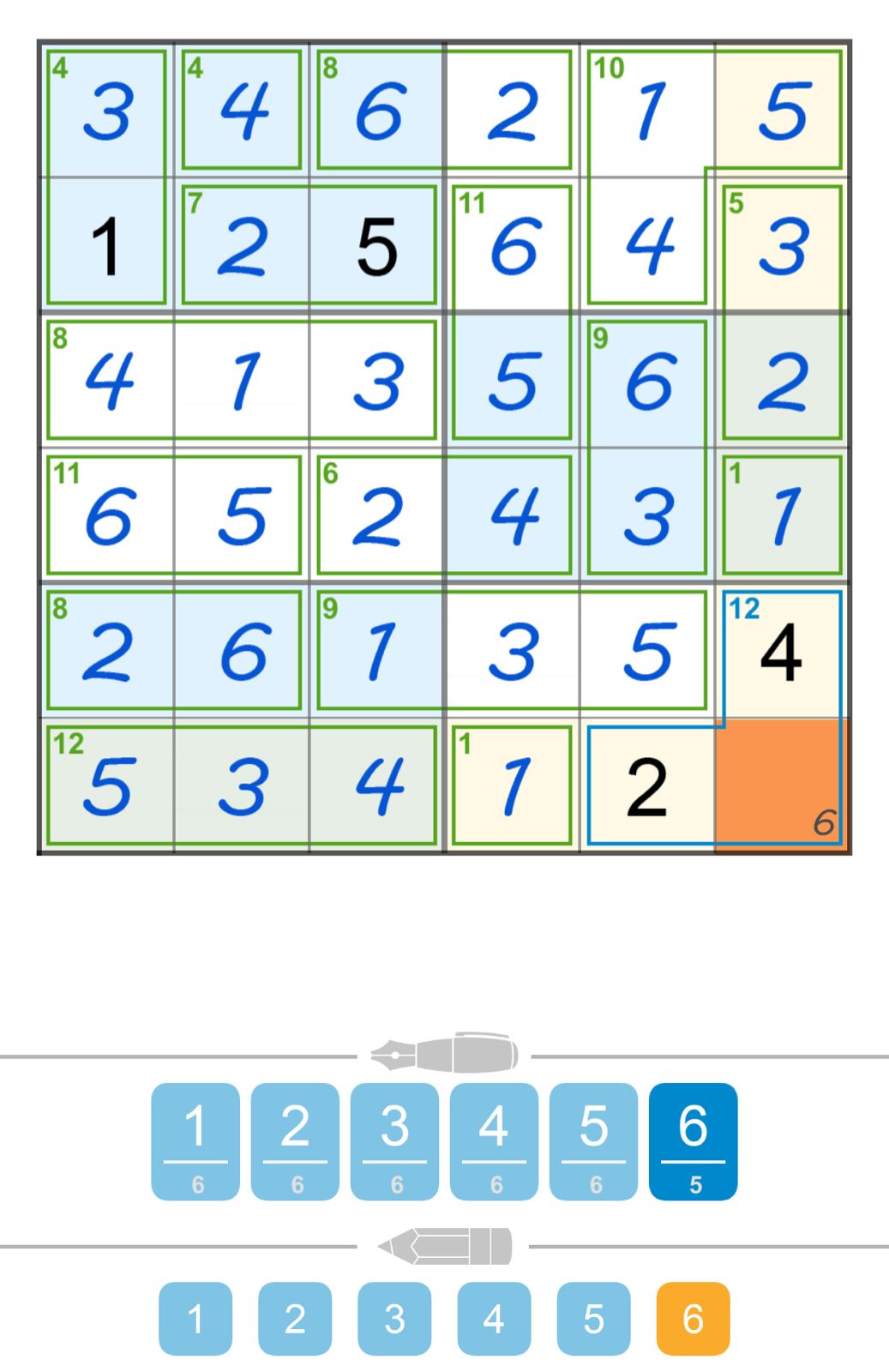This screenshot has width=889, height=1372.
Task: Add pencil note 5
Action: click(593, 1318)
